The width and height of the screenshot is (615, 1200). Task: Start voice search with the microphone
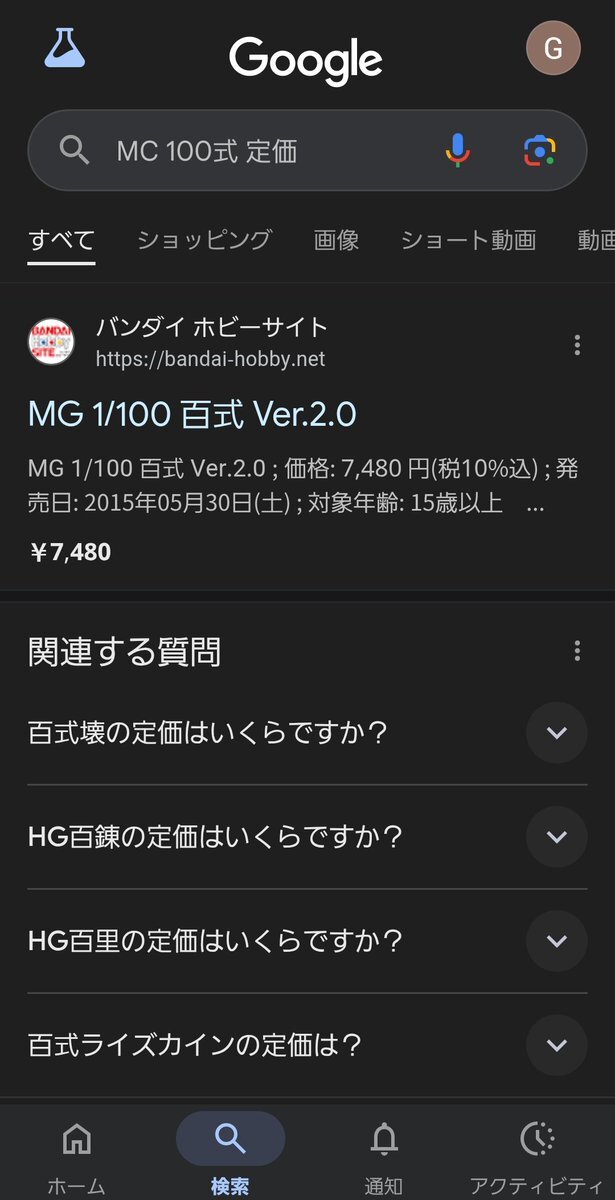click(x=457, y=150)
